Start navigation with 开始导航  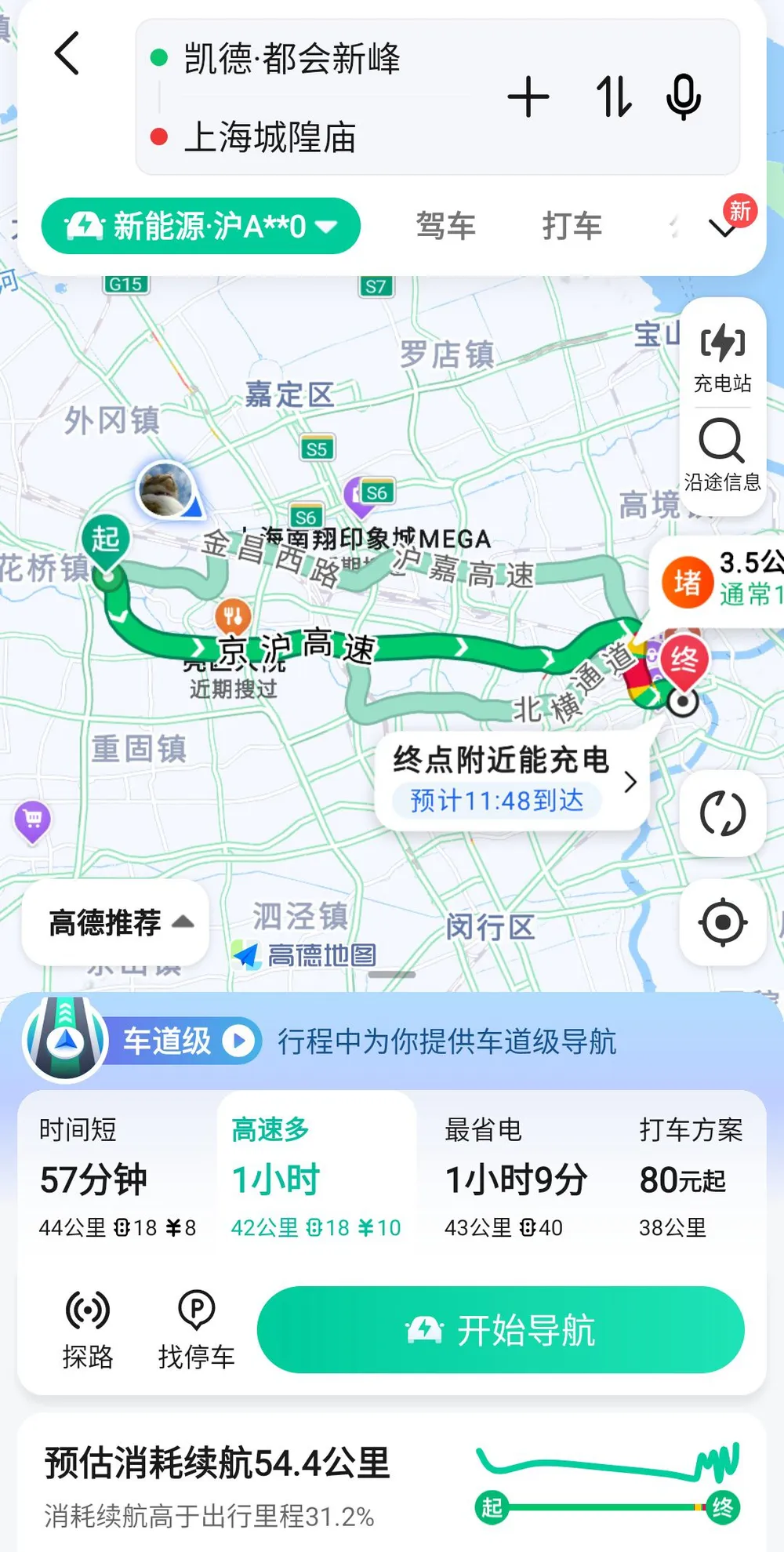pos(500,1330)
